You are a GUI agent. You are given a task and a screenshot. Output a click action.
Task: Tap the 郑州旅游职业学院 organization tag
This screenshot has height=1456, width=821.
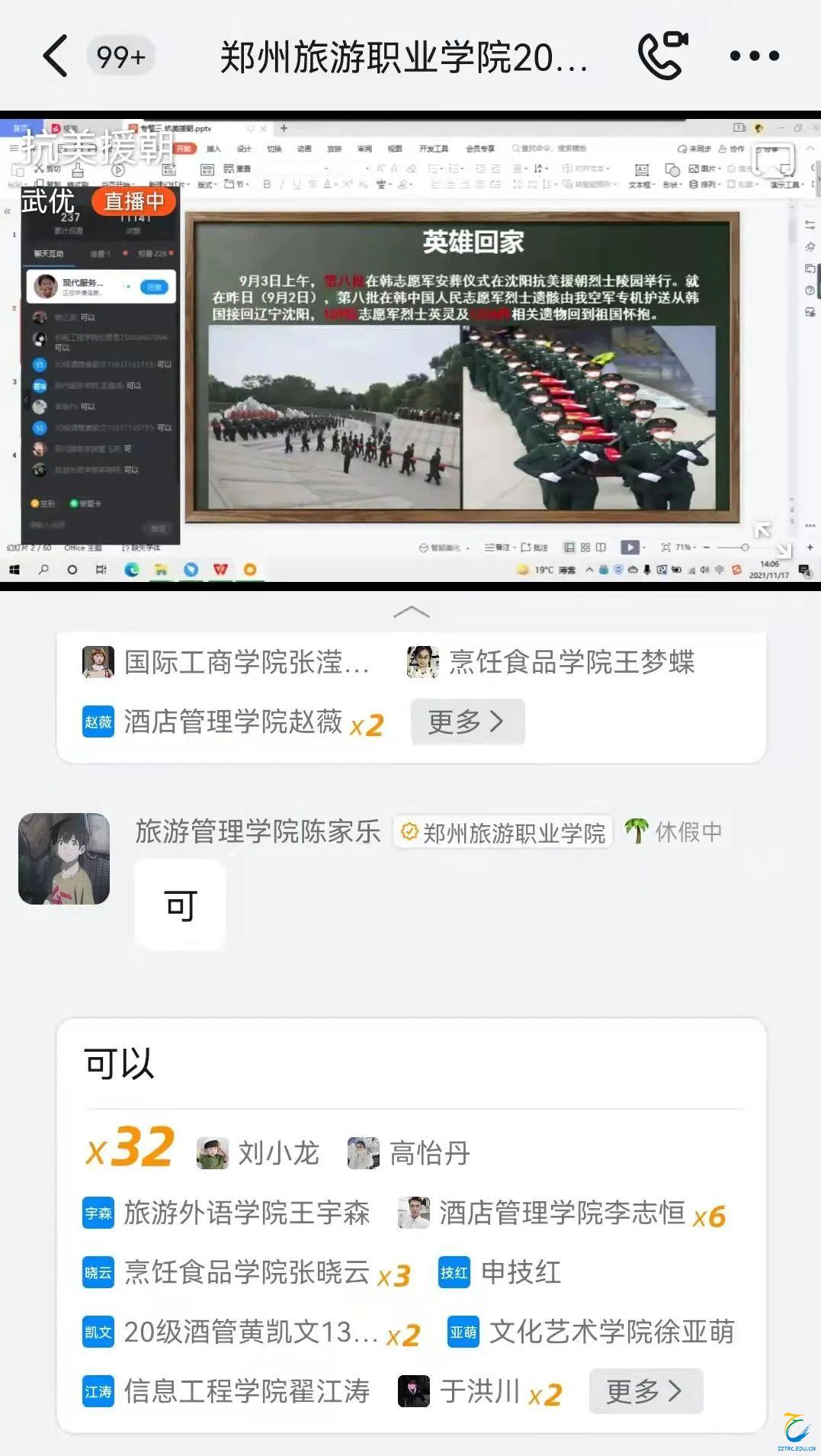(x=504, y=832)
